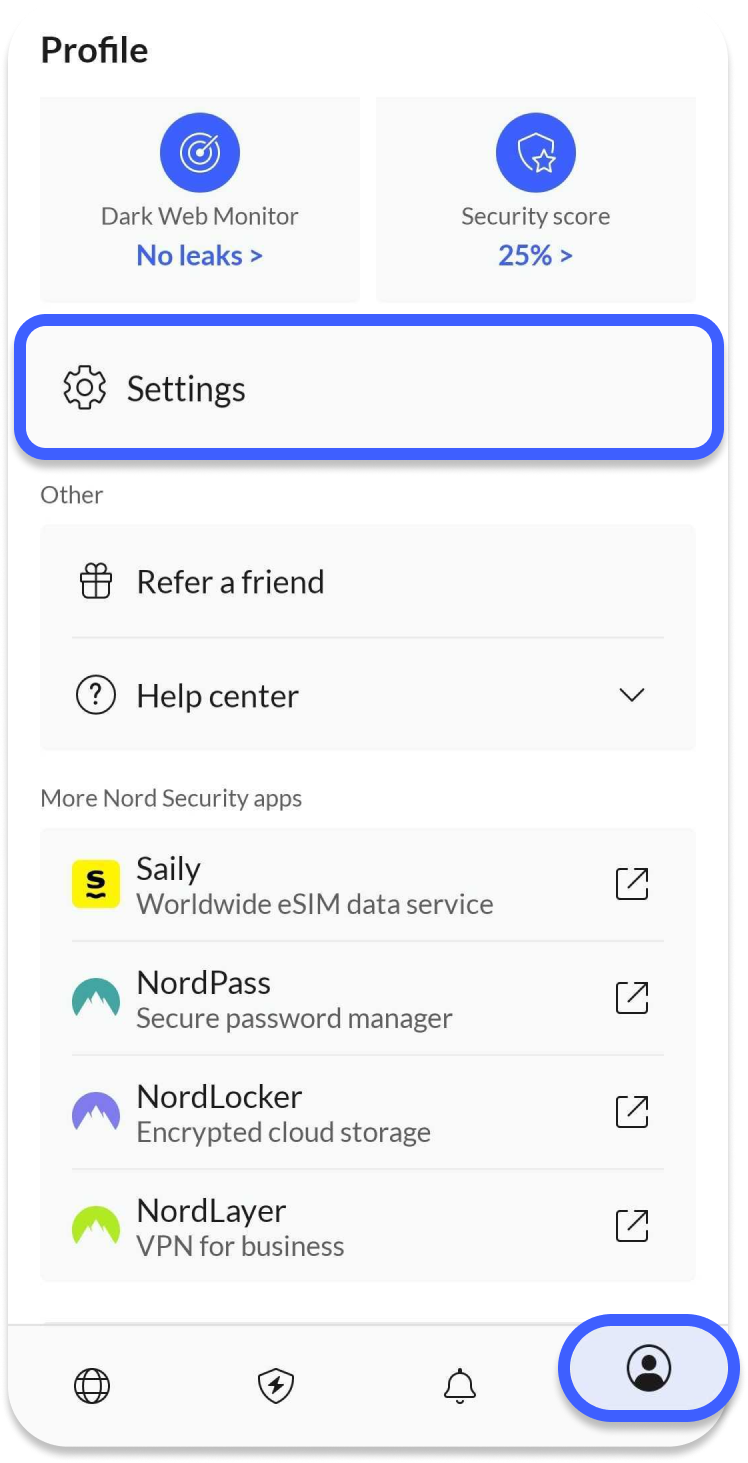Image resolution: width=748 pixels, height=1463 pixels.
Task: Open the notifications bell tab
Action: click(x=460, y=1385)
